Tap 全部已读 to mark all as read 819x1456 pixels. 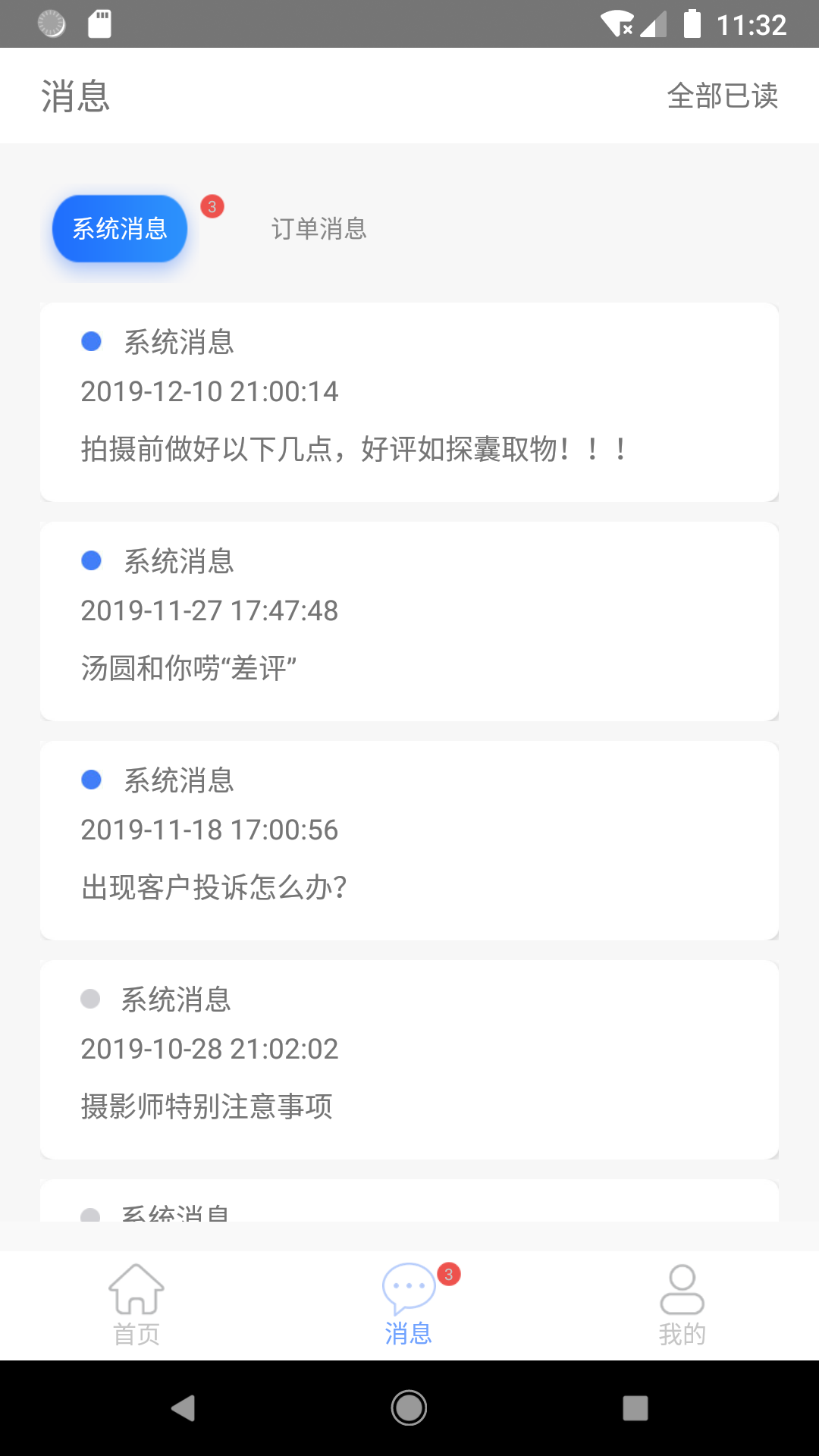tap(722, 96)
